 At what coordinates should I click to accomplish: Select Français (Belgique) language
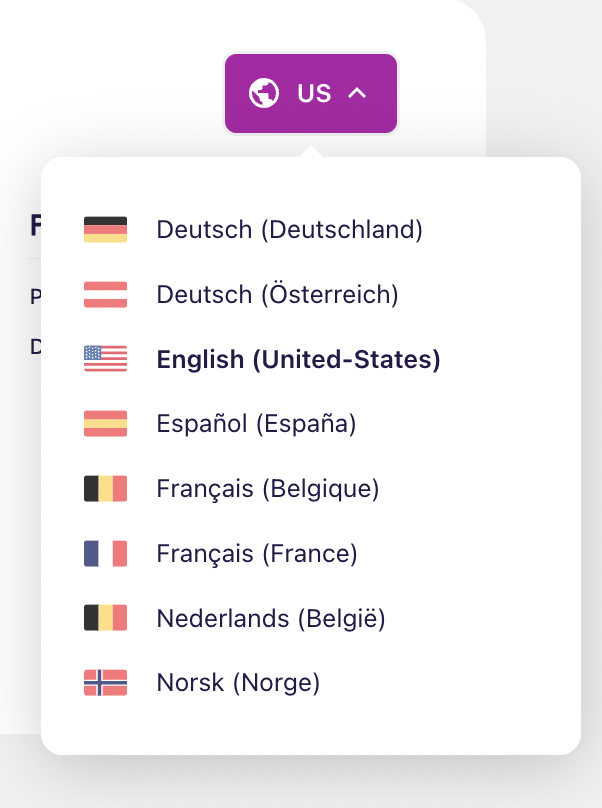[267, 489]
